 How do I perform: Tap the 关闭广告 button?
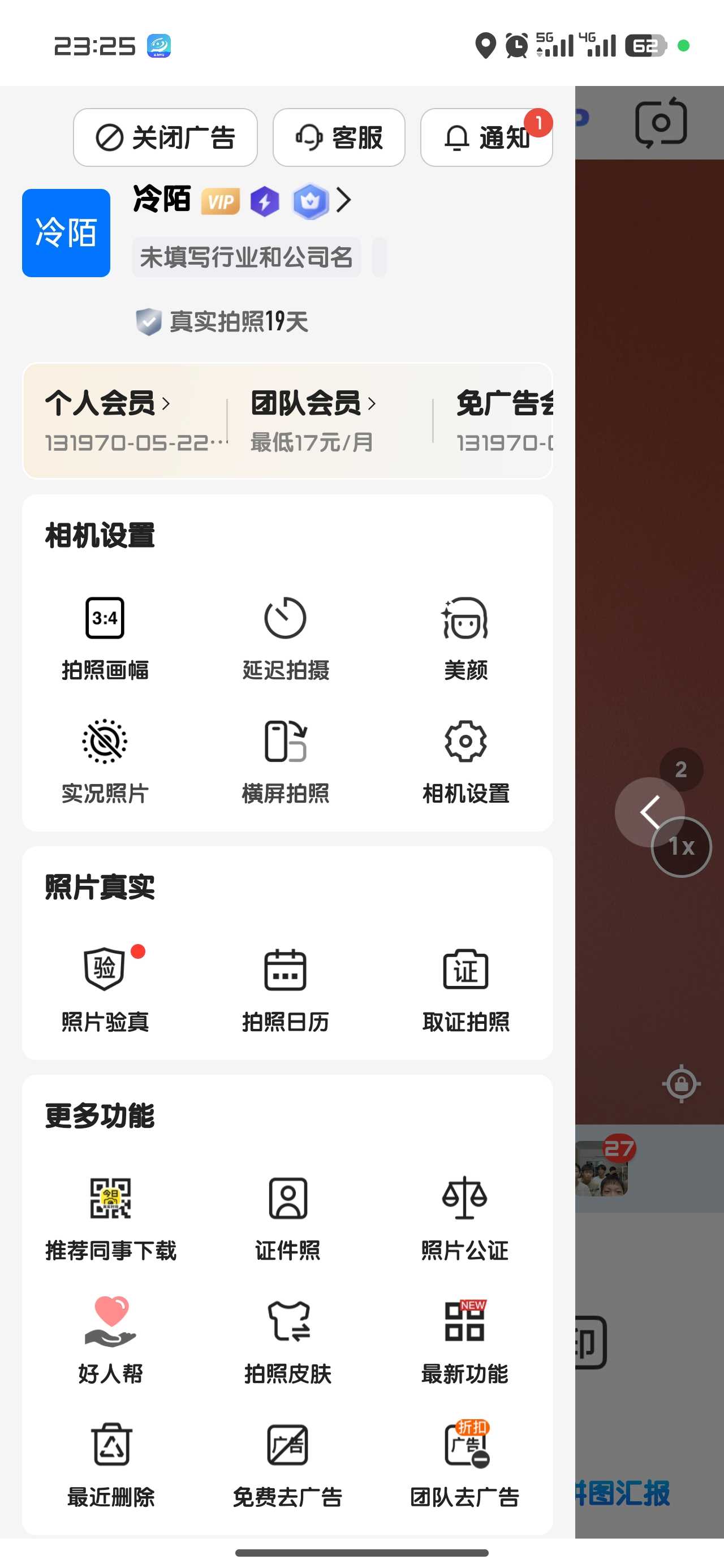tap(165, 137)
